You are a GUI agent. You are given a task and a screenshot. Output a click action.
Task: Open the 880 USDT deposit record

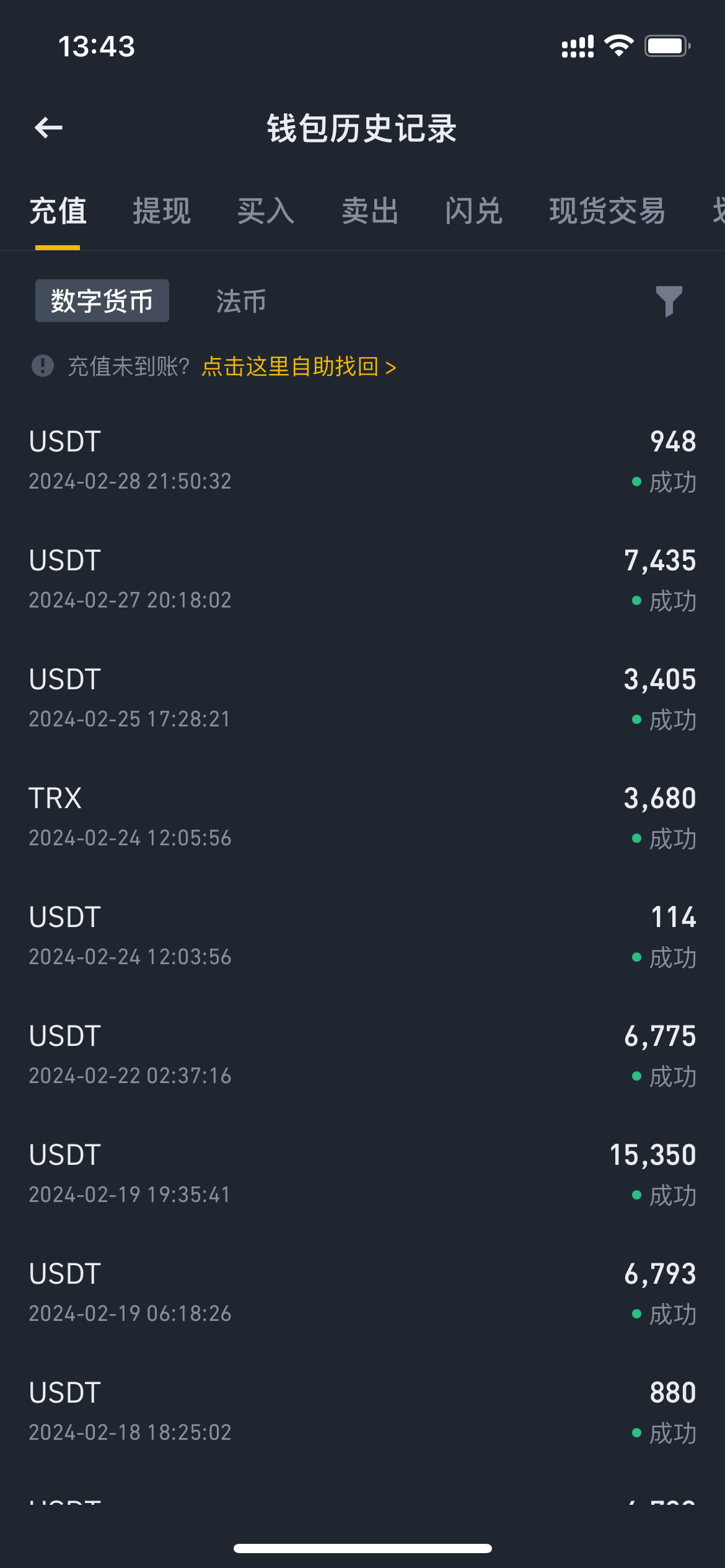[362, 1411]
